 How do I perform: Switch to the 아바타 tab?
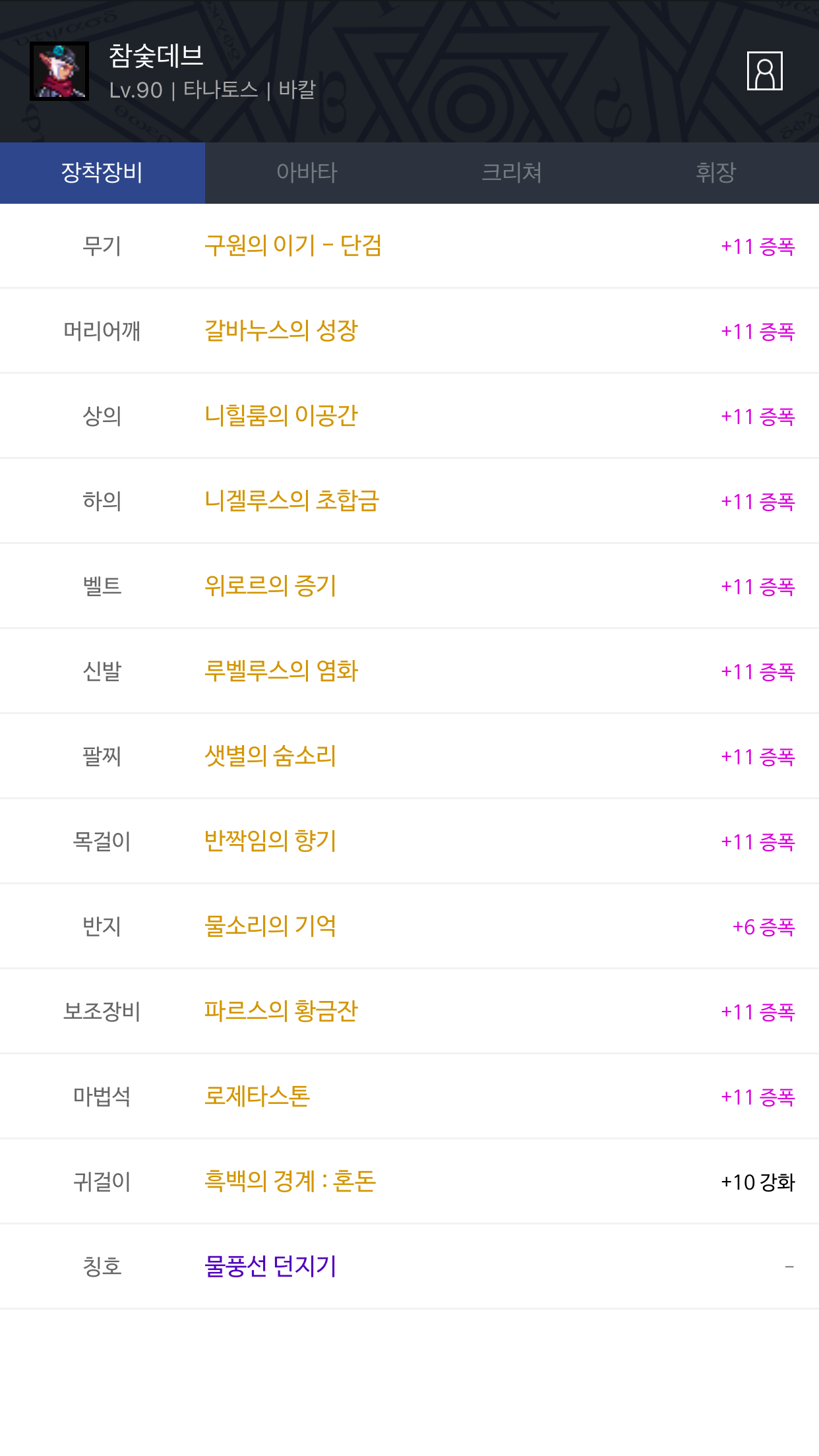point(307,173)
